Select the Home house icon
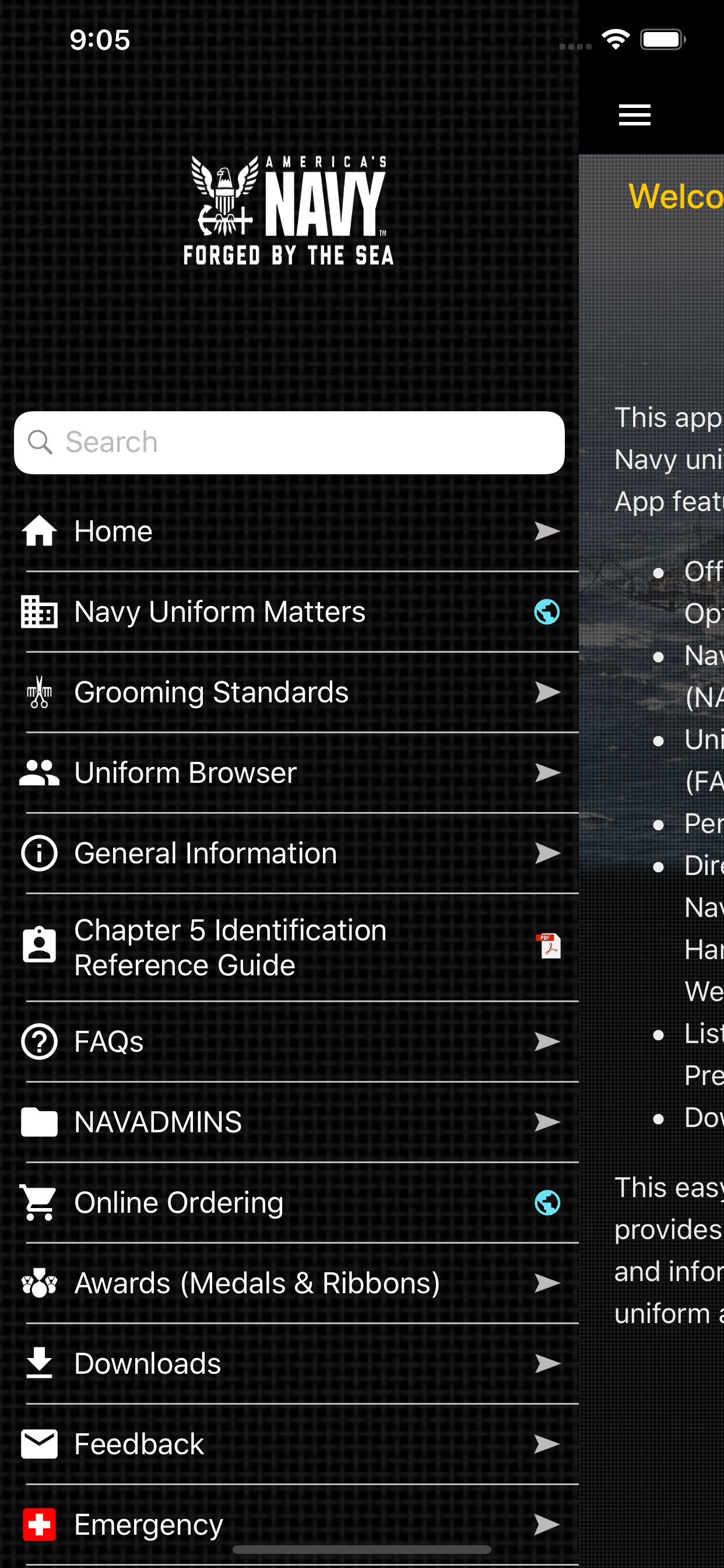724x1568 pixels. click(39, 530)
